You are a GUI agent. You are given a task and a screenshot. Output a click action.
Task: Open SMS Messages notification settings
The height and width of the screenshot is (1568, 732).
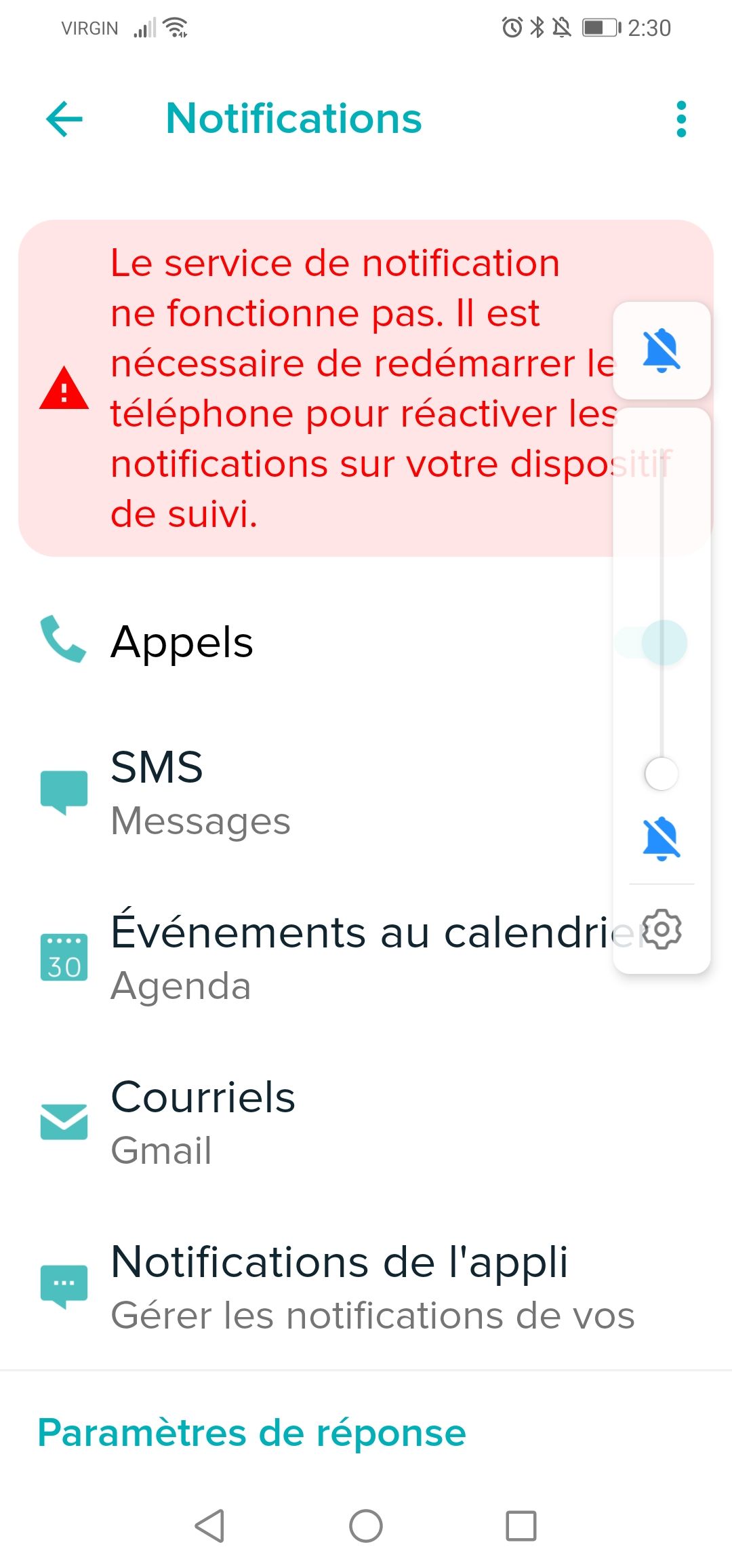[x=305, y=792]
